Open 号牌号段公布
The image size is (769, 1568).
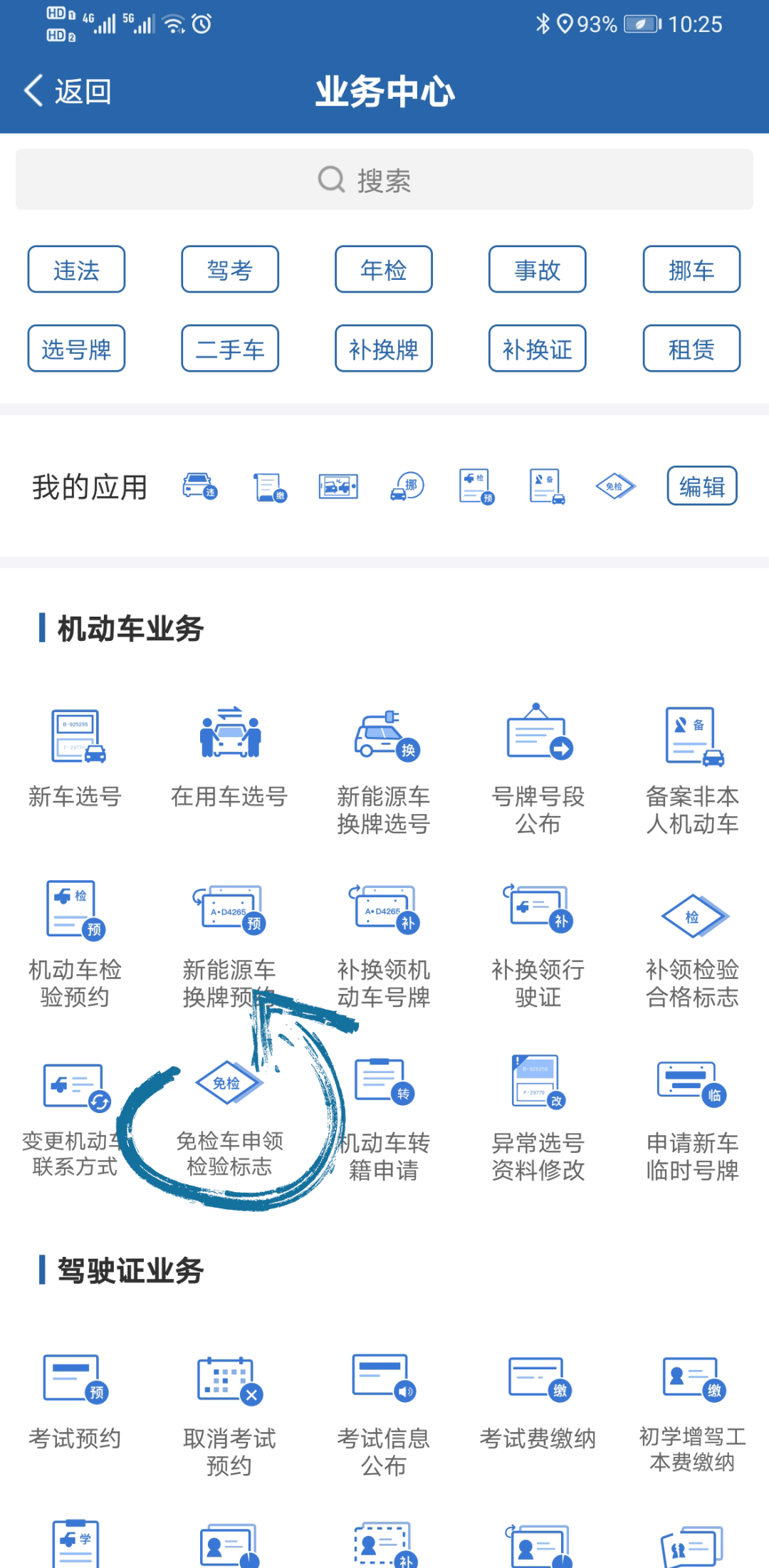coord(538,769)
